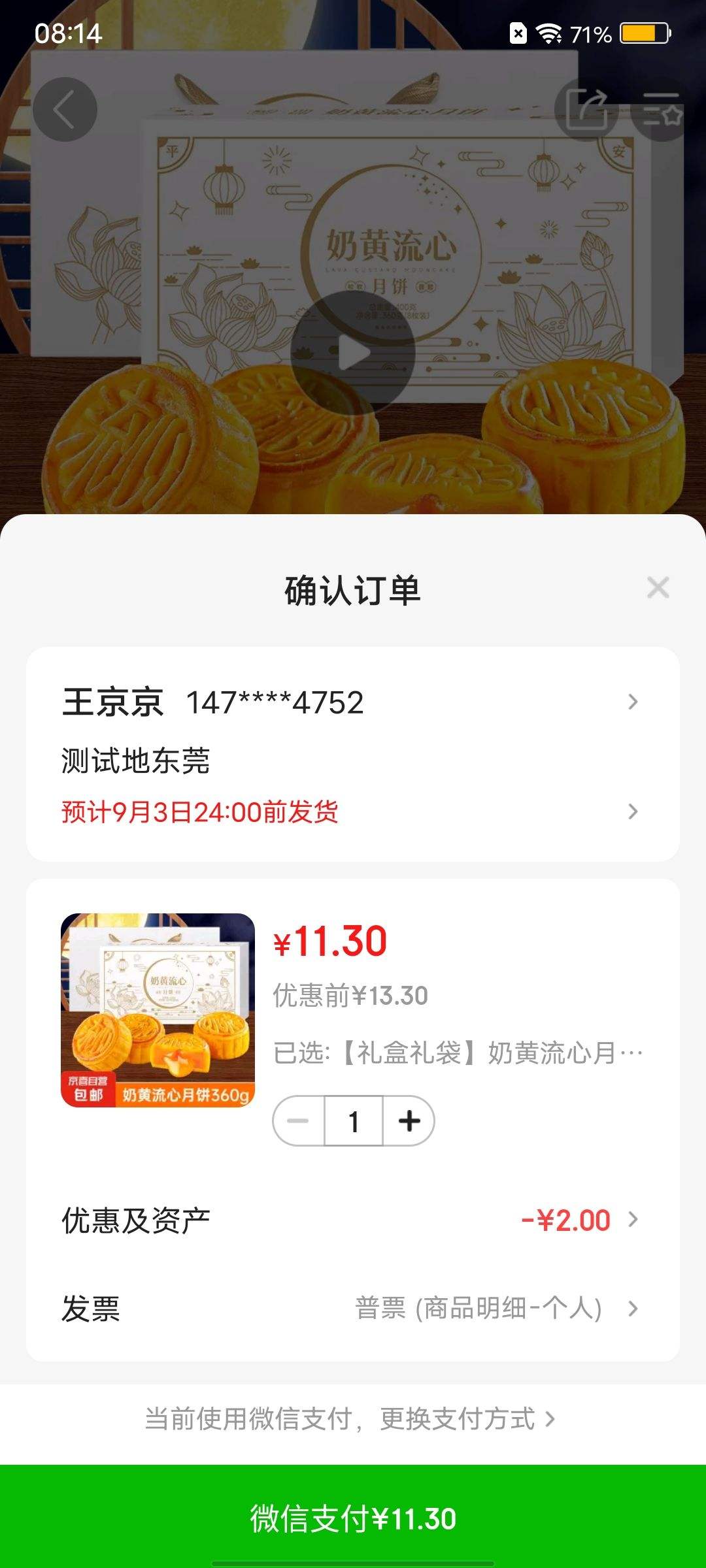Open the 优惠及资产 discount row
The image size is (706, 1568).
click(352, 1220)
